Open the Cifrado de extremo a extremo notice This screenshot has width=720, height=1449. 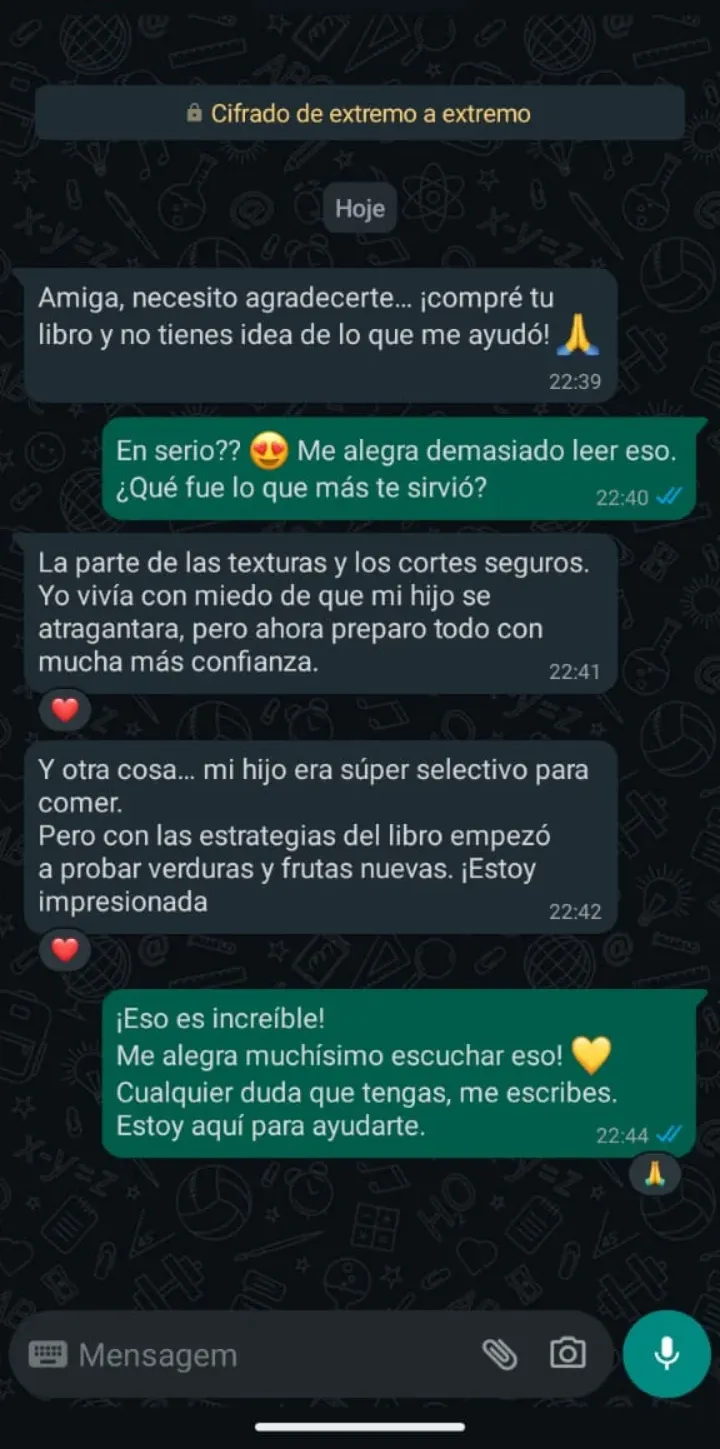(x=360, y=113)
